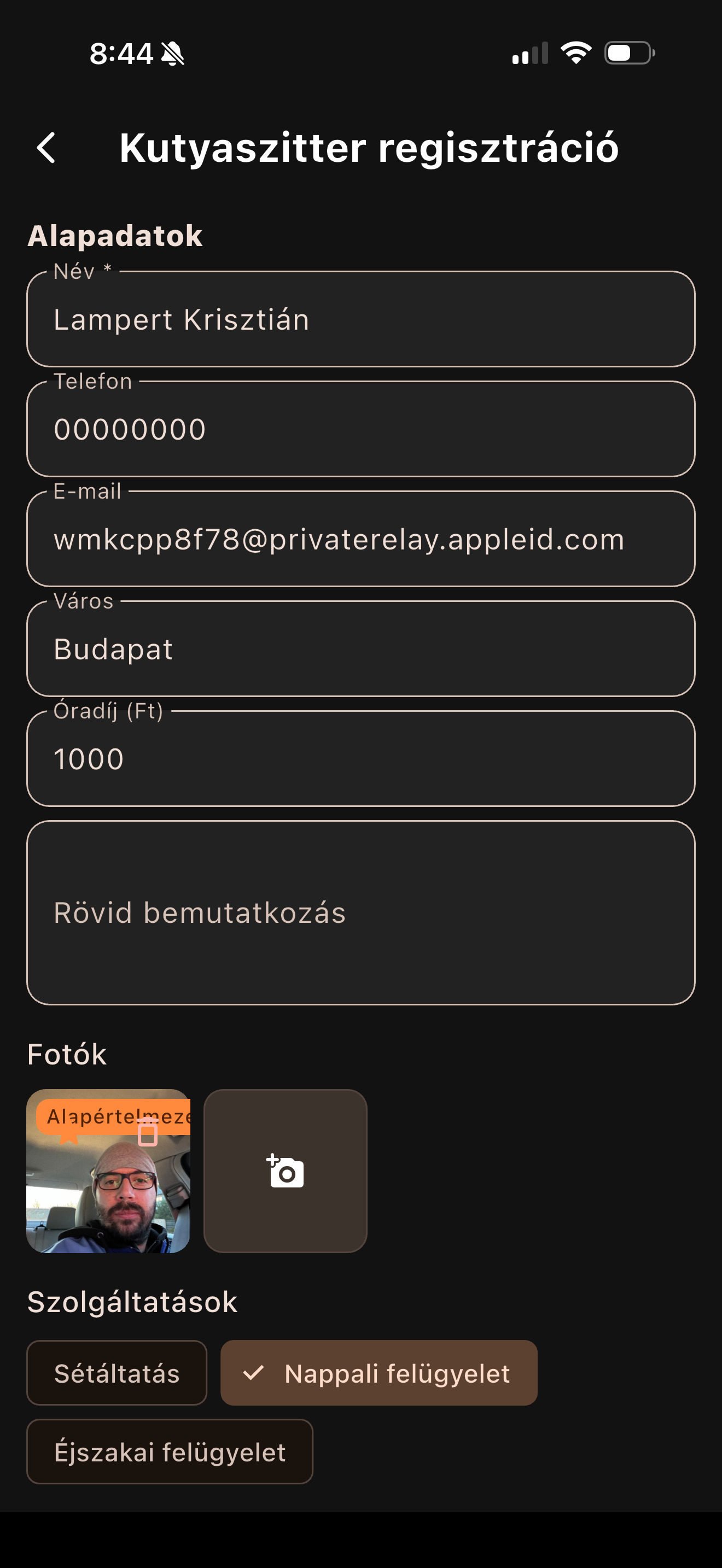Go back from Kutyaszitter regisztráció
Viewport: 722px width, 1568px height.
point(46,148)
